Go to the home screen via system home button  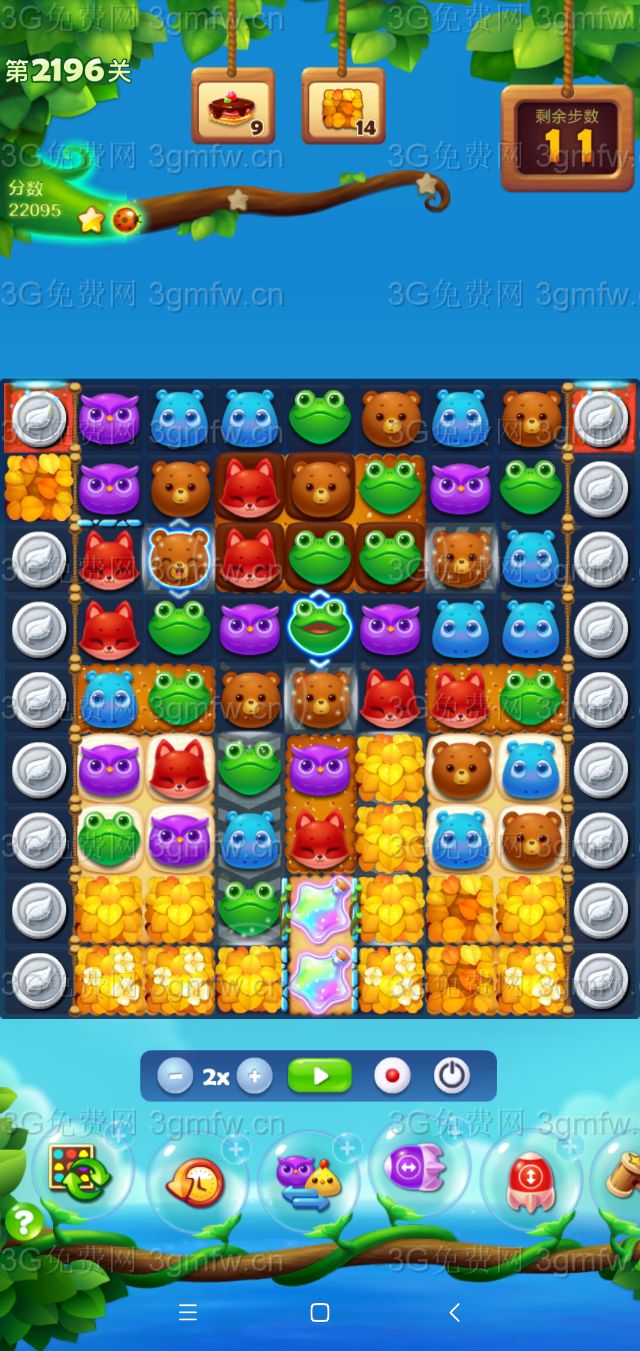(x=320, y=1312)
